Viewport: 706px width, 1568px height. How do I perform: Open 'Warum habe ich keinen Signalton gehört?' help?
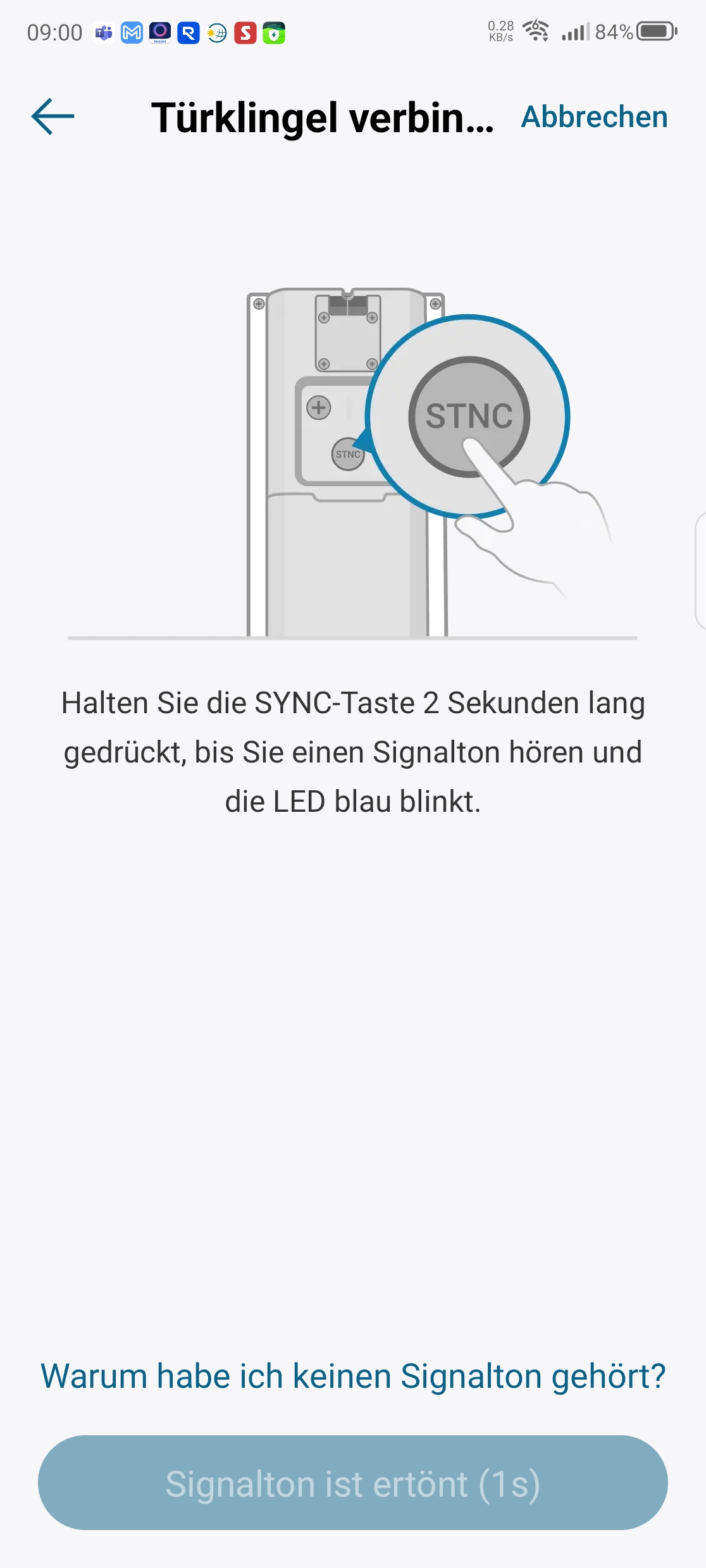353,1376
